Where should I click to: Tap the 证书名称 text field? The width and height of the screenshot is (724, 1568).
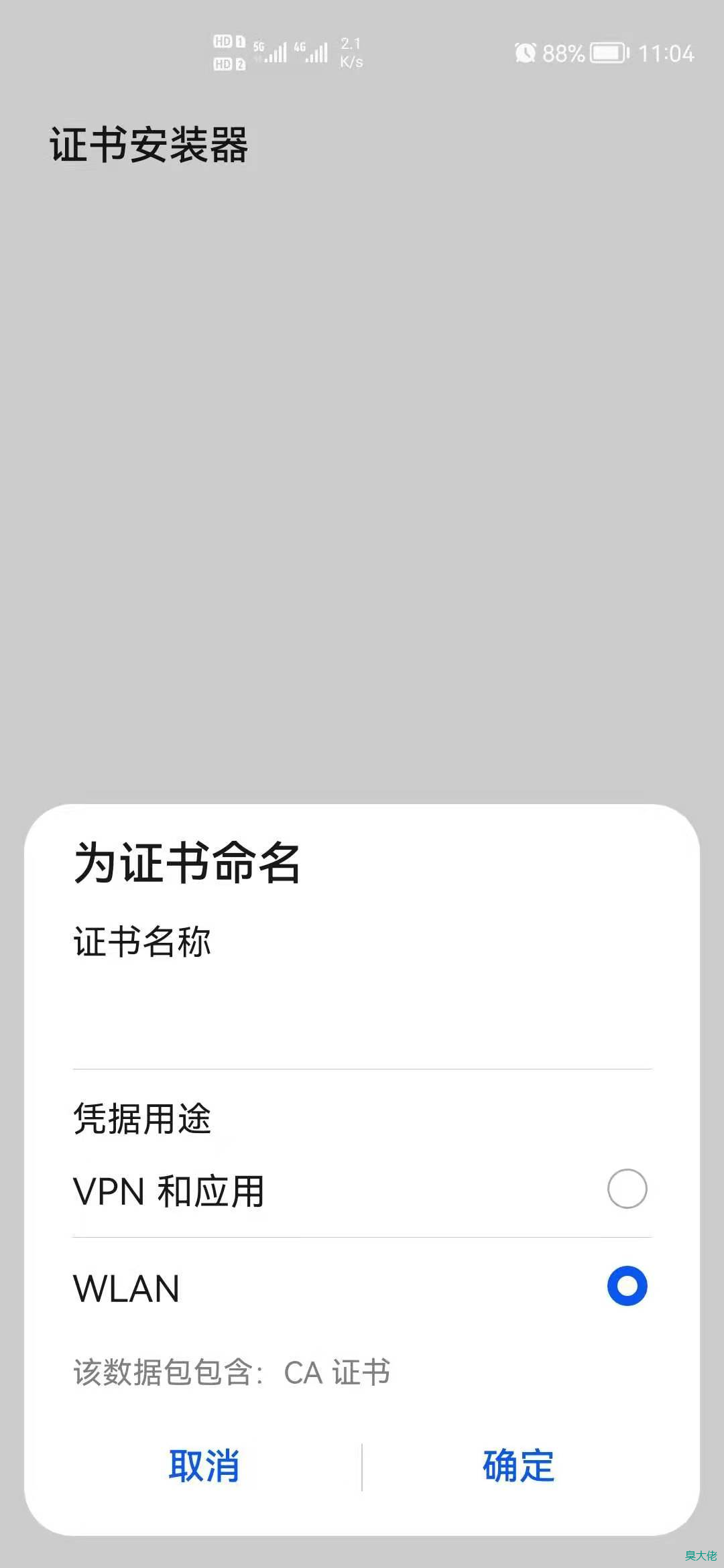(362, 1019)
